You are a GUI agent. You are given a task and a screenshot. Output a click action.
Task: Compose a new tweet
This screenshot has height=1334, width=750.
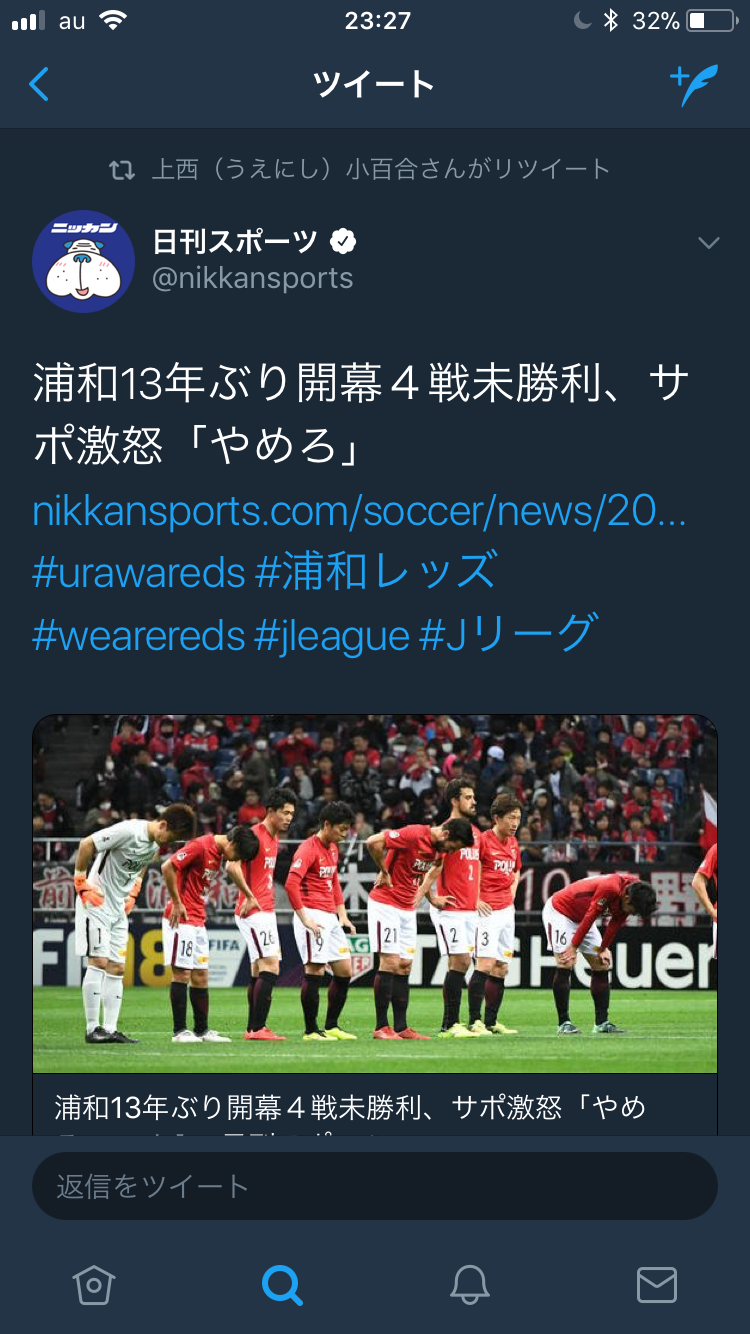tap(693, 85)
